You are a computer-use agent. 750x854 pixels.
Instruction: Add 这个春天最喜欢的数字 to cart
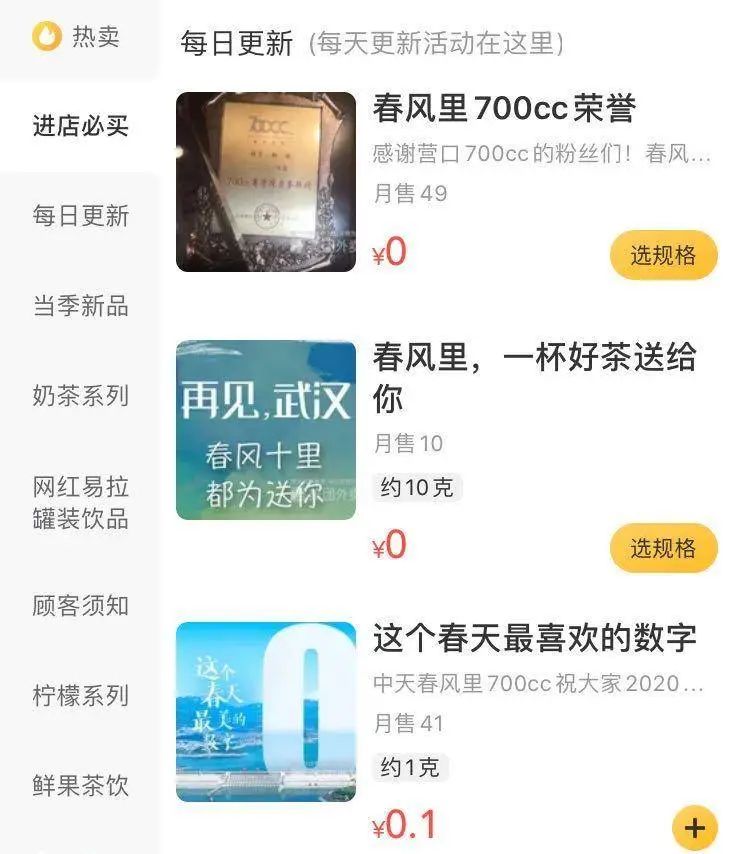coord(694,828)
